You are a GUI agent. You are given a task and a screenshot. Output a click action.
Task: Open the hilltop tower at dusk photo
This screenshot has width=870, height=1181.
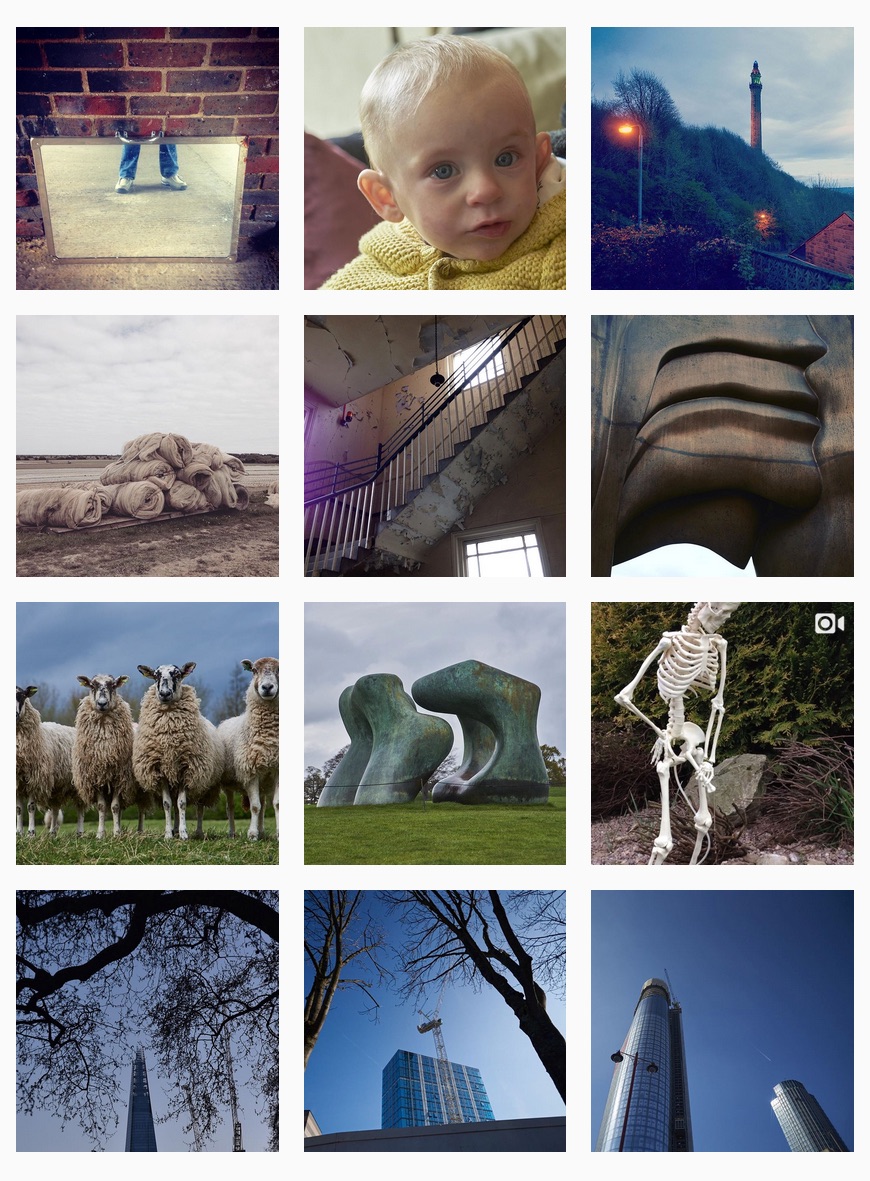pyautogui.click(x=722, y=158)
